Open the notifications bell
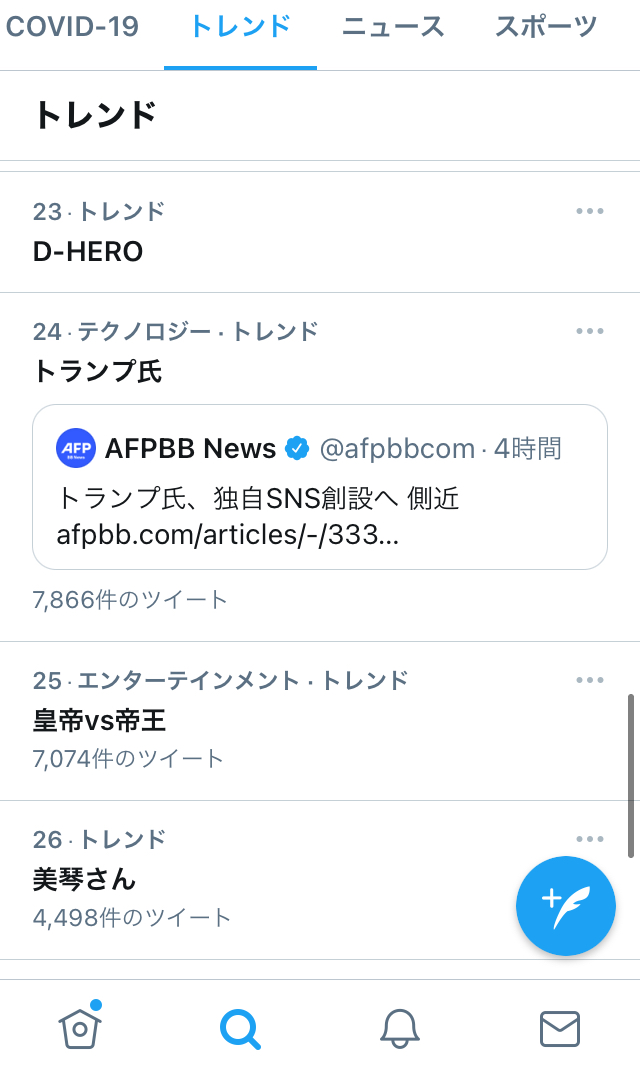This screenshot has width=640, height=1078. tap(400, 1028)
